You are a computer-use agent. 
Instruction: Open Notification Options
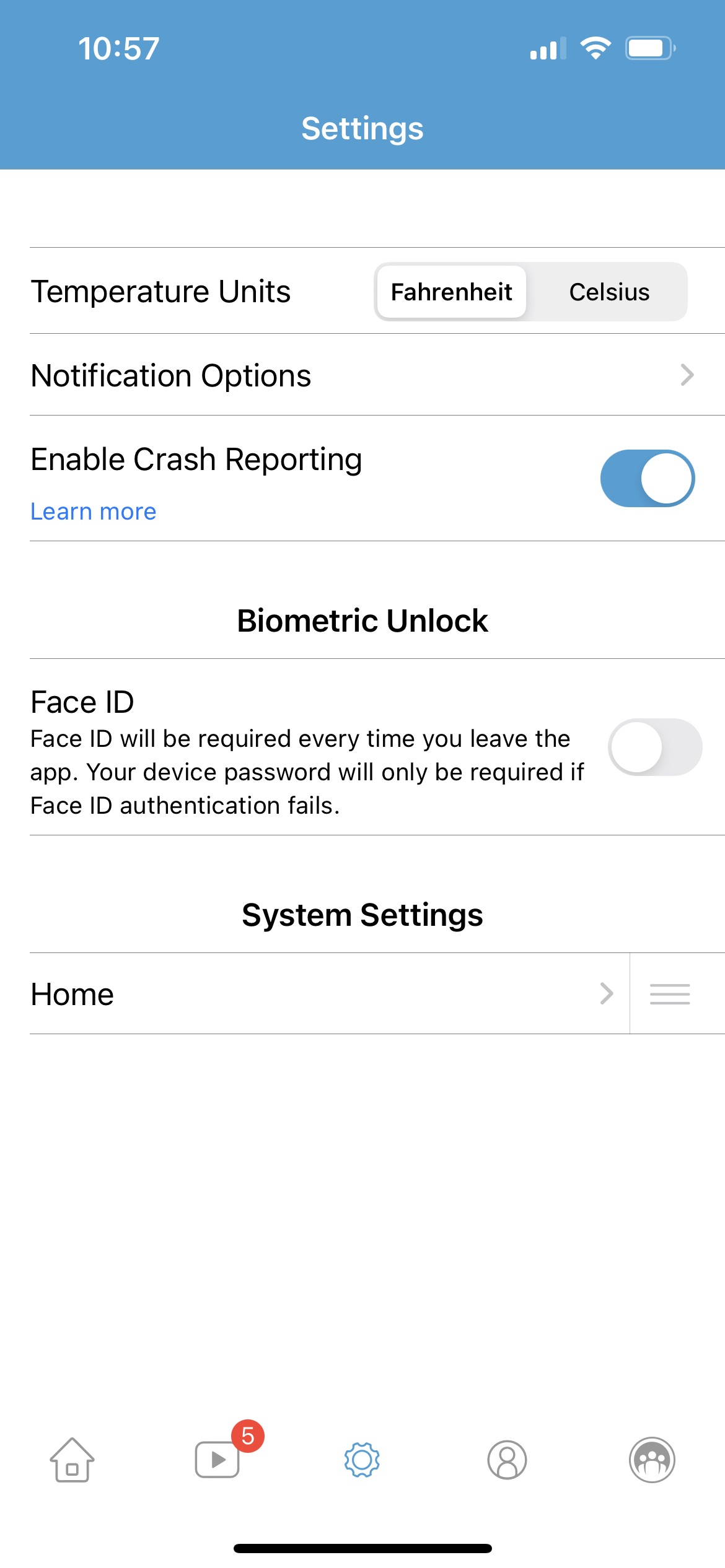pyautogui.click(x=362, y=375)
